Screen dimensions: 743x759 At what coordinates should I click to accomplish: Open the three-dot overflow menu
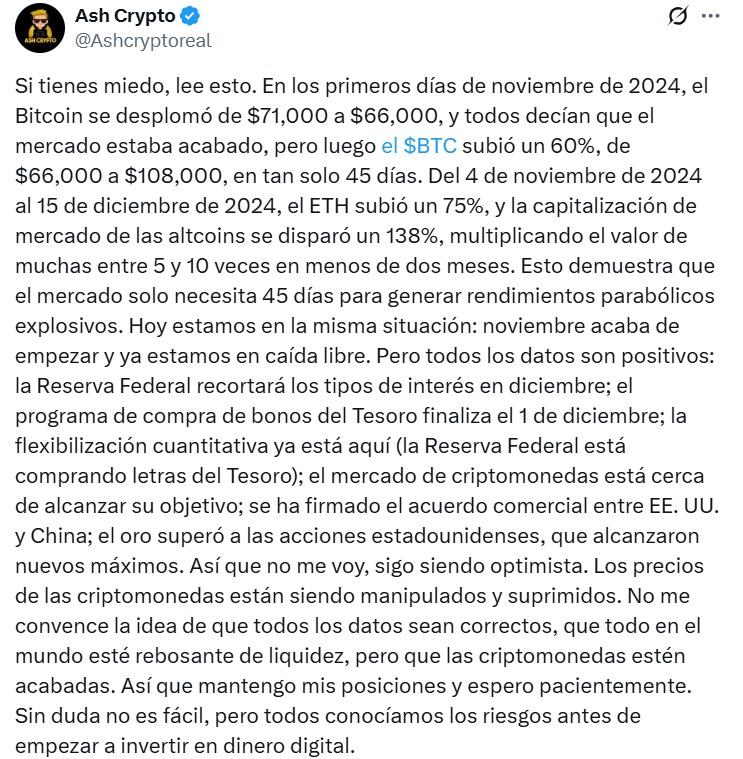(x=710, y=16)
